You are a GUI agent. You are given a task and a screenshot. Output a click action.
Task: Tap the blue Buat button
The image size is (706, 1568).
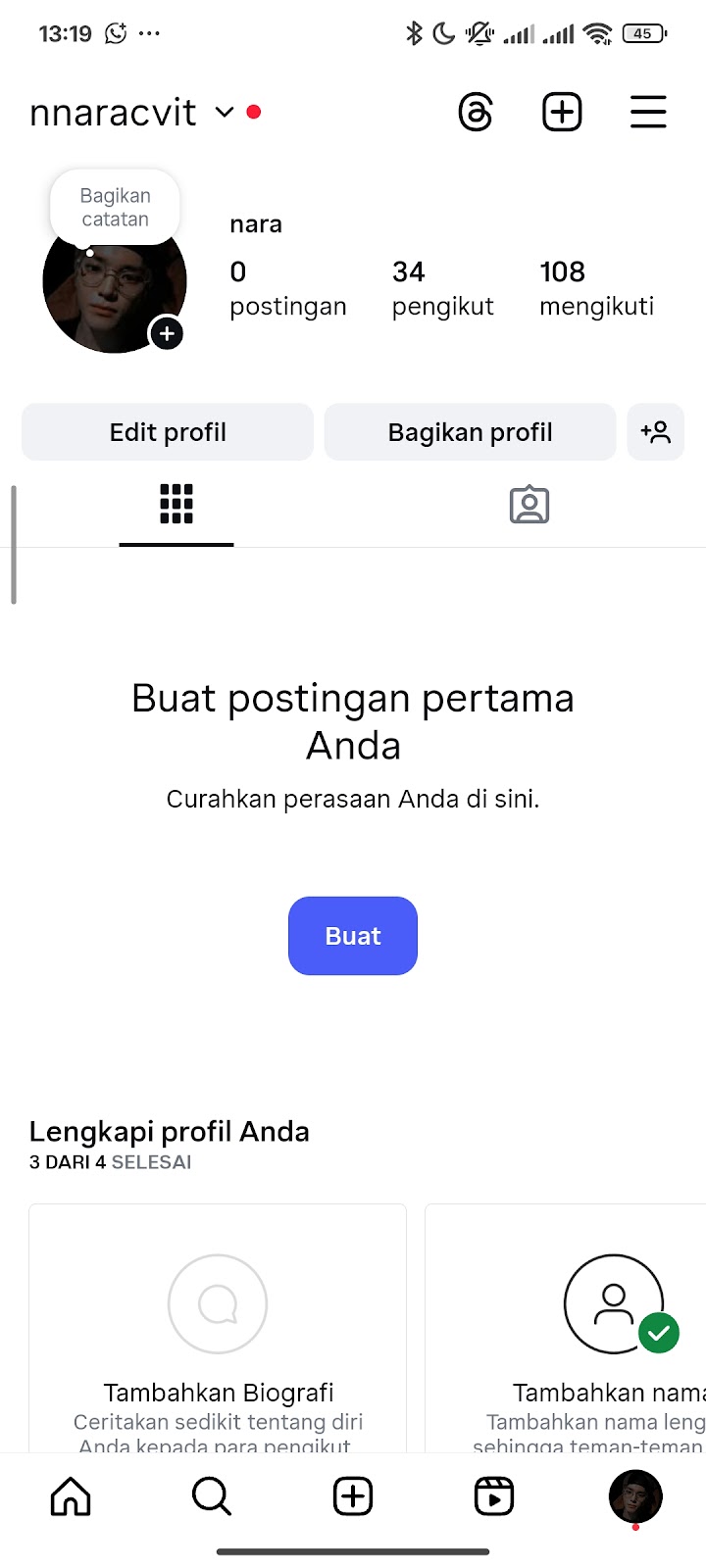click(x=353, y=936)
